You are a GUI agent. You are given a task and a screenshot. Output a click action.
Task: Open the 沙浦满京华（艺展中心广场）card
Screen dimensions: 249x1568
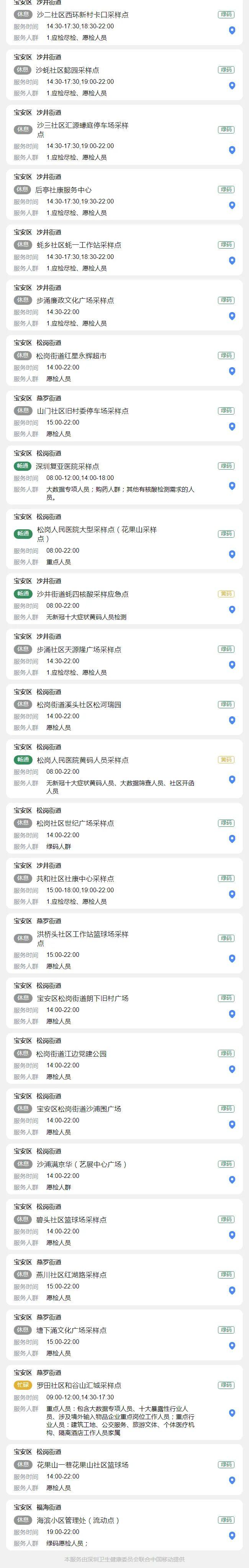pyautogui.click(x=82, y=1164)
